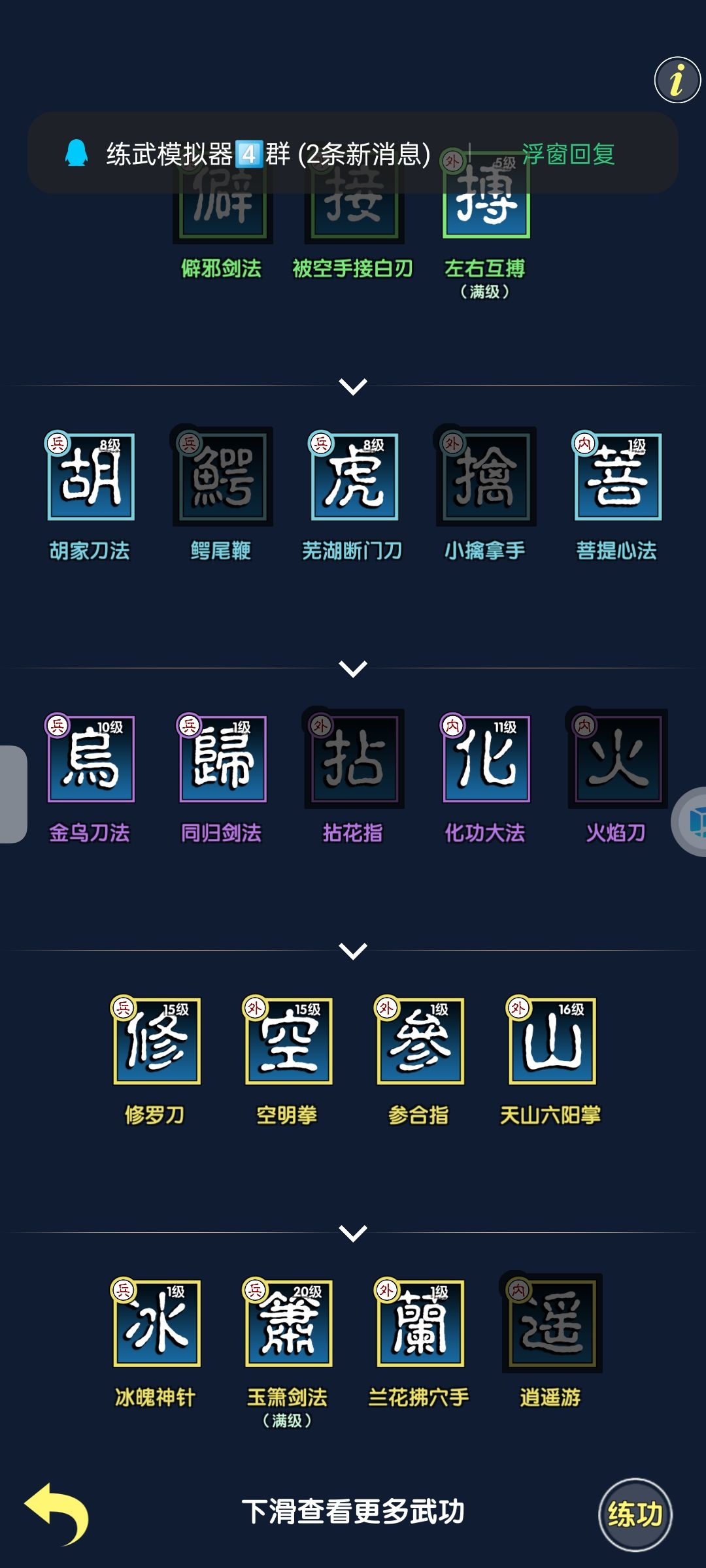Open the 浮窗回复 link in notification
Viewport: 706px width, 1568px height.
pyautogui.click(x=567, y=155)
